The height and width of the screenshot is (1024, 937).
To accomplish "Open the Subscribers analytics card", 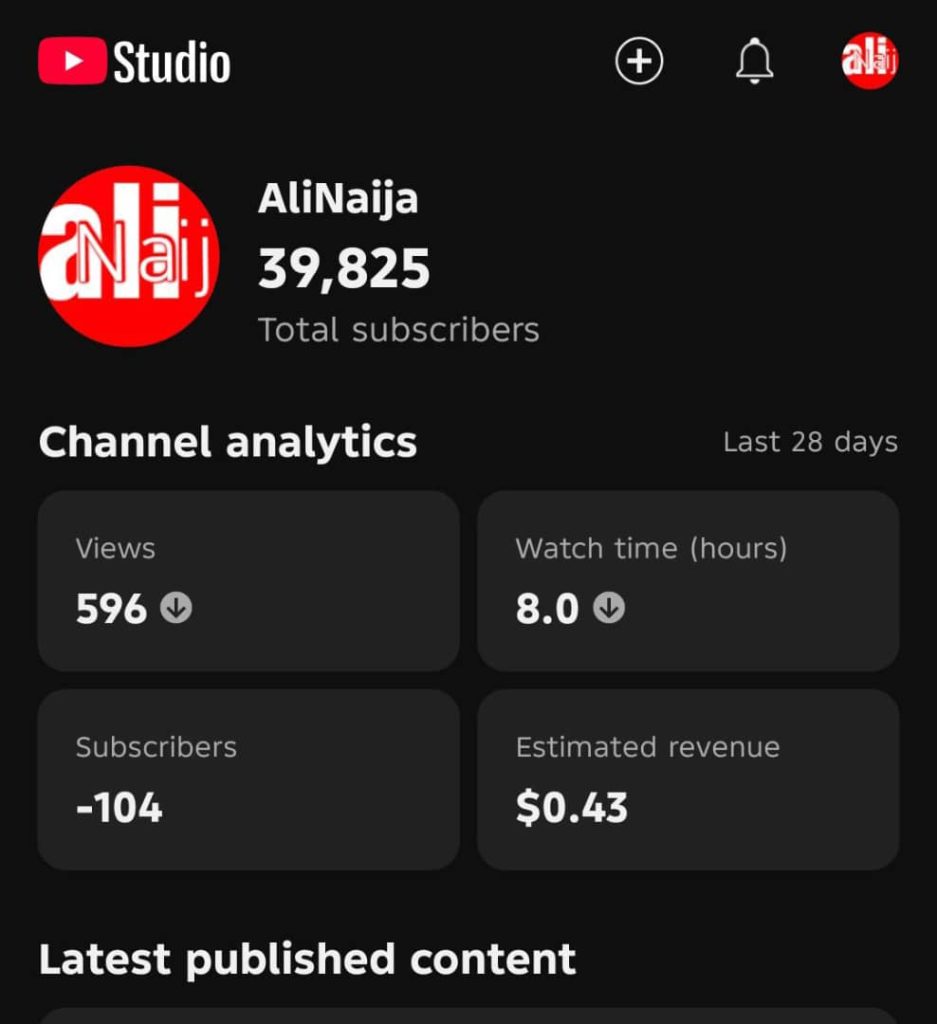I will pyautogui.click(x=248, y=779).
